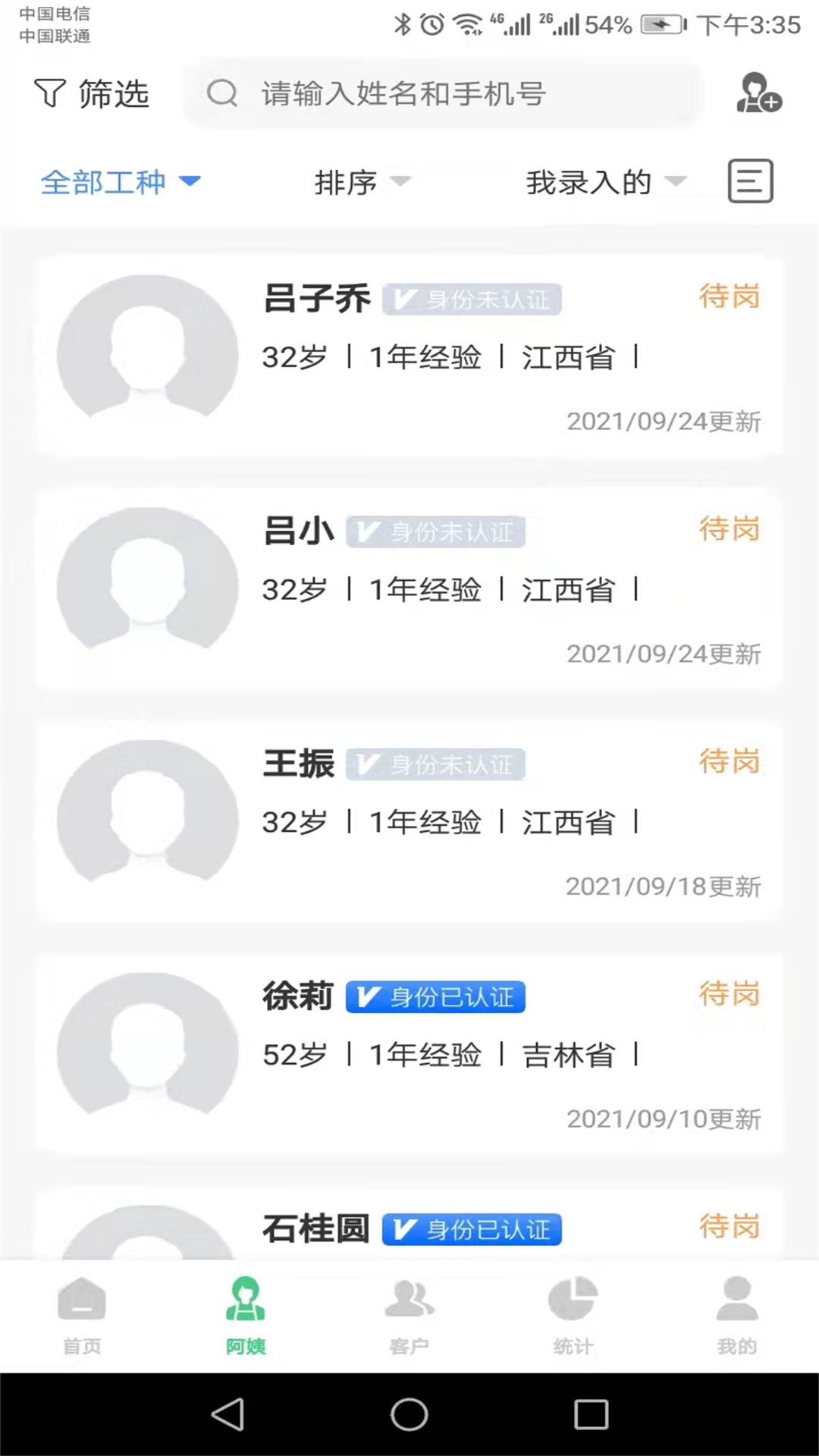
Task: Open 吕小's profile card
Action: coord(409,589)
